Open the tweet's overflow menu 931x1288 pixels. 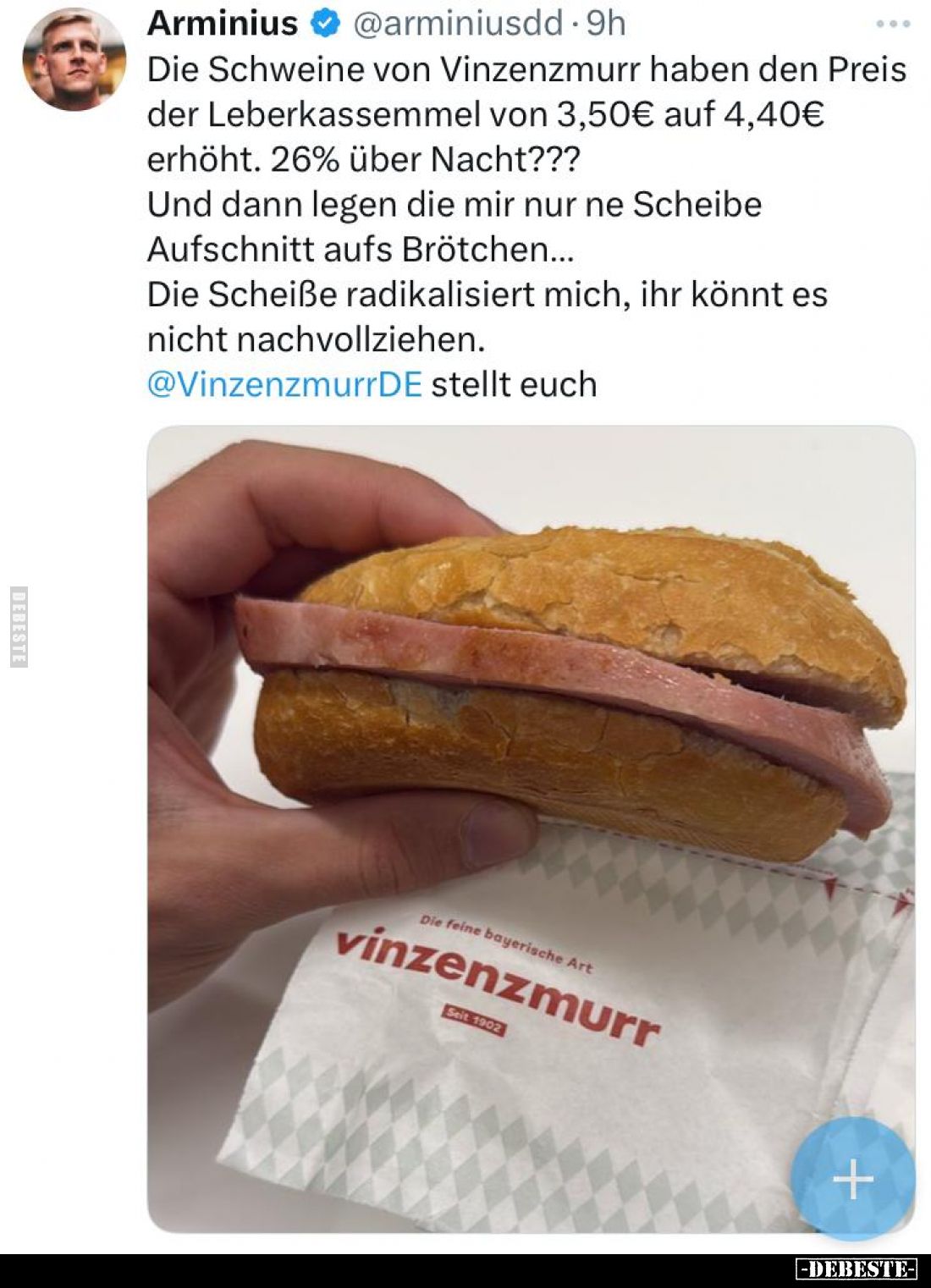(892, 25)
